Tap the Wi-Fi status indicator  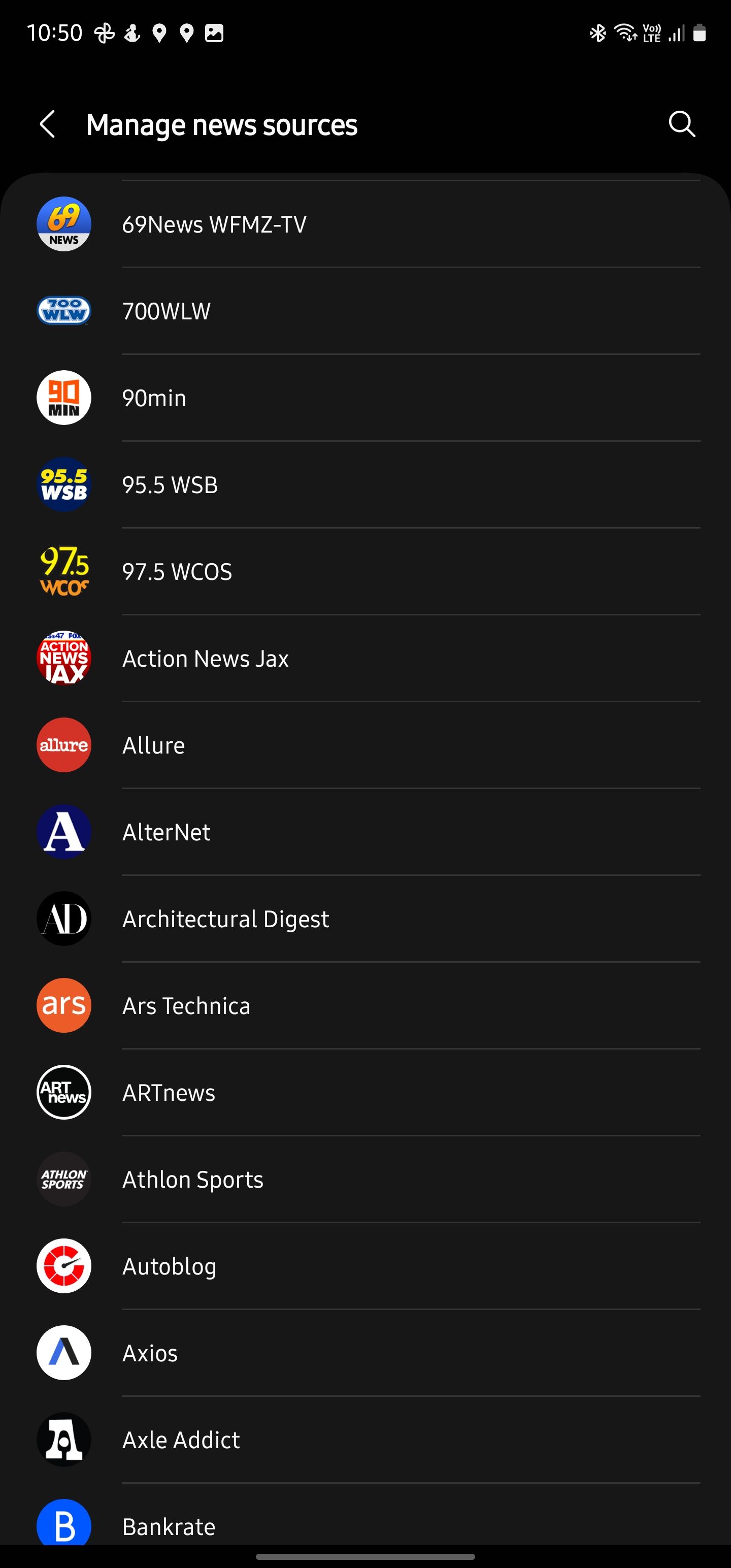624,34
